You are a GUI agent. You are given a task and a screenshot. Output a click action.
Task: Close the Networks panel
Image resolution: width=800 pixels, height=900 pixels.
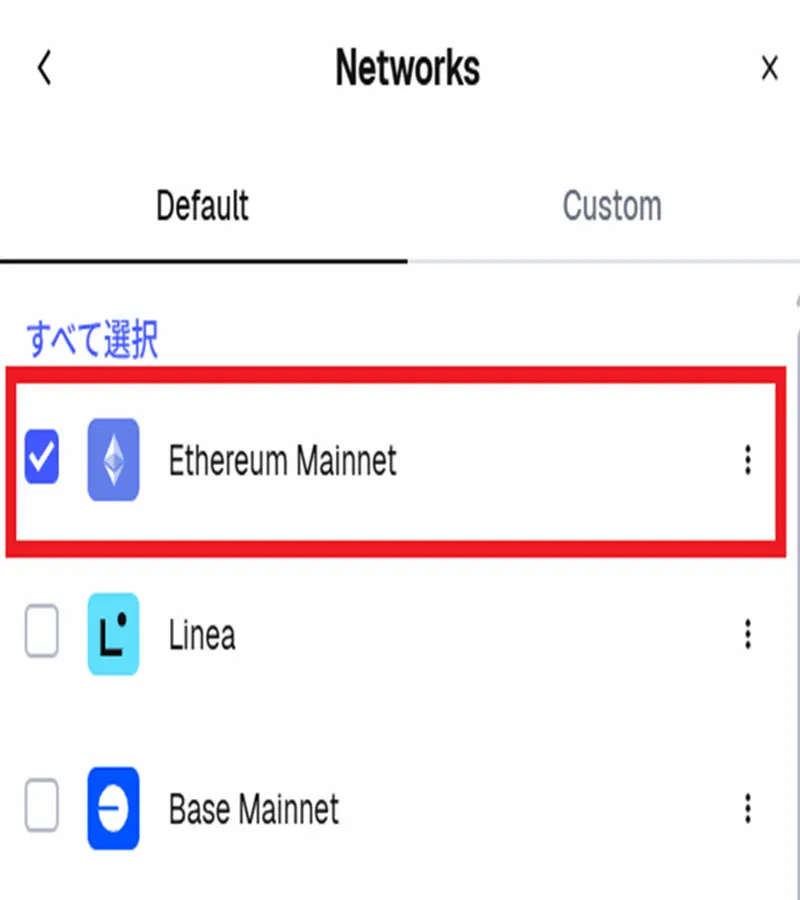(769, 69)
